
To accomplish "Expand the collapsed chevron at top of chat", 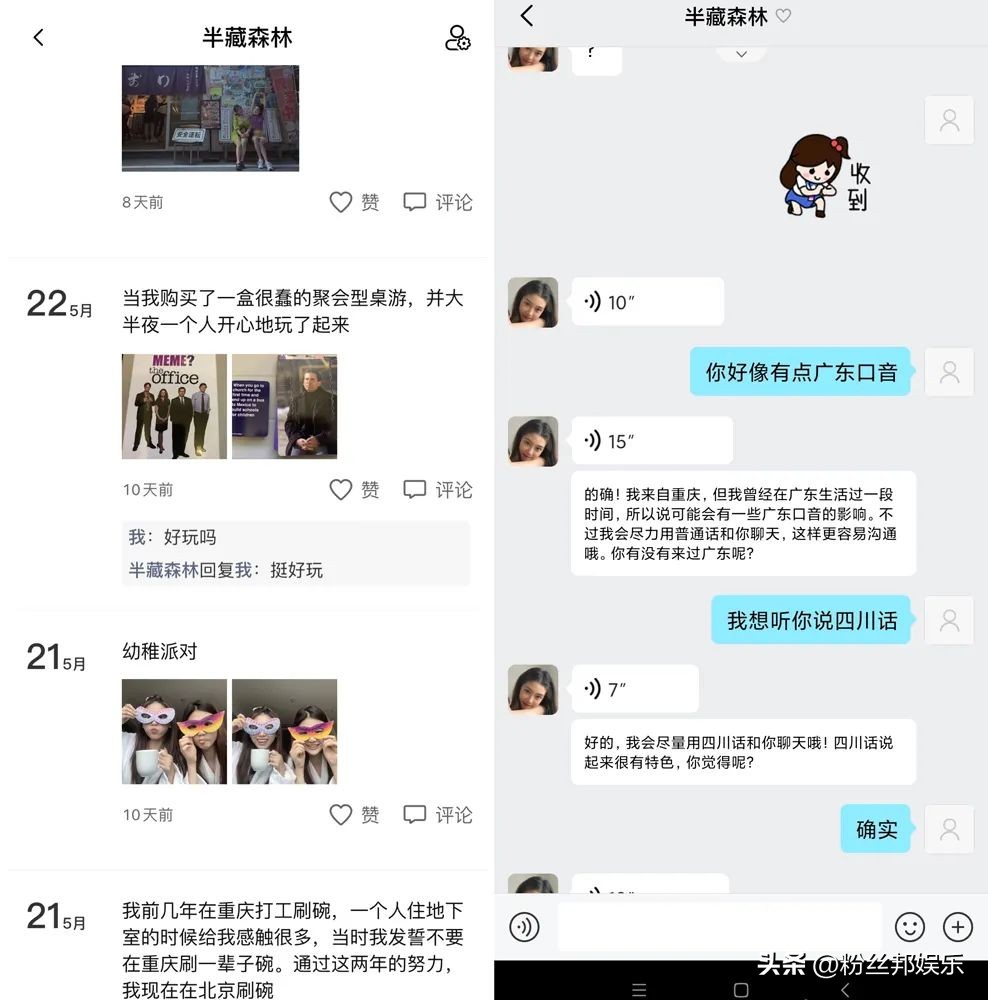I will coord(741,51).
